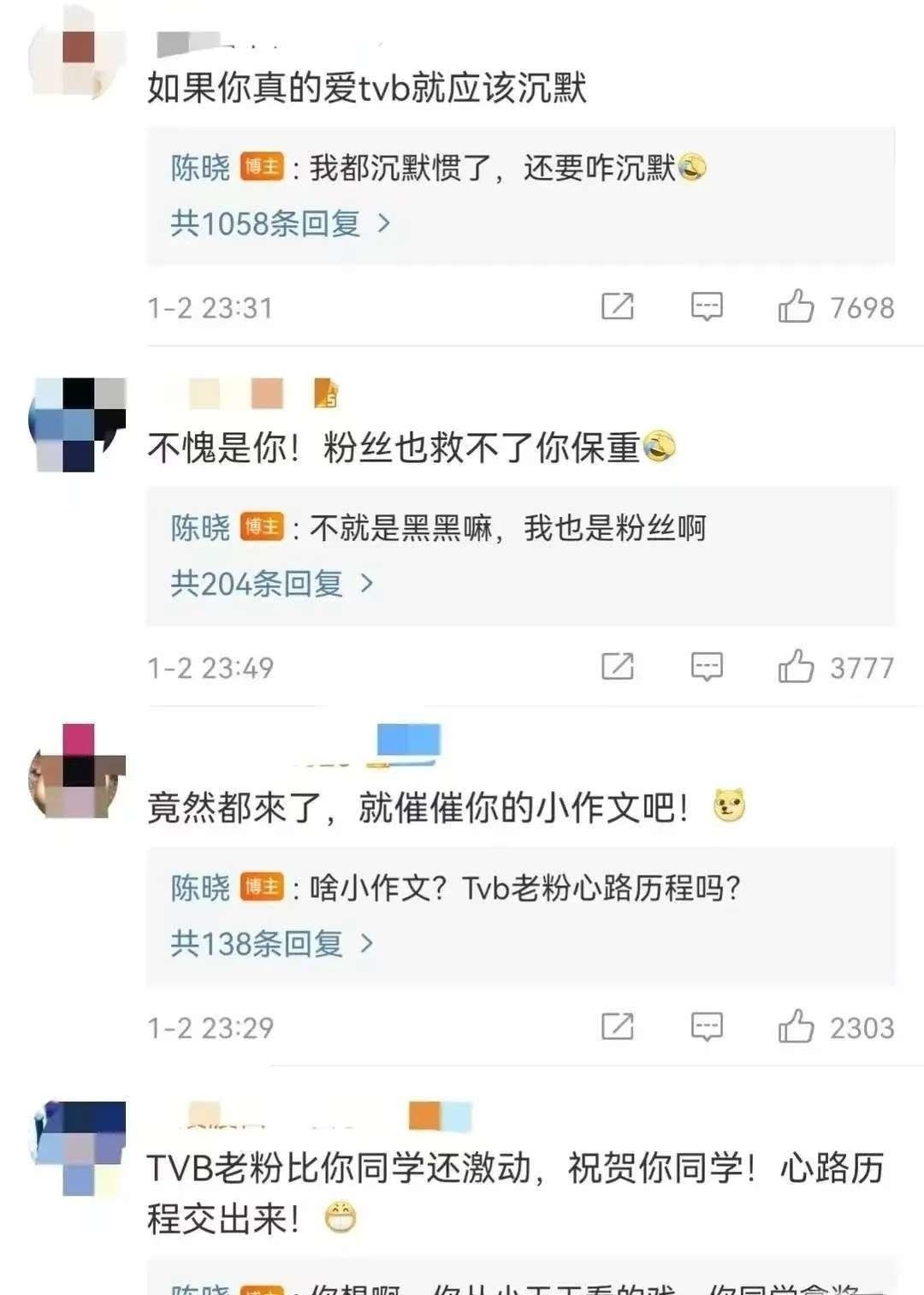The height and width of the screenshot is (1295, 924).
Task: View all 共138条回复 replies
Action: (271, 944)
